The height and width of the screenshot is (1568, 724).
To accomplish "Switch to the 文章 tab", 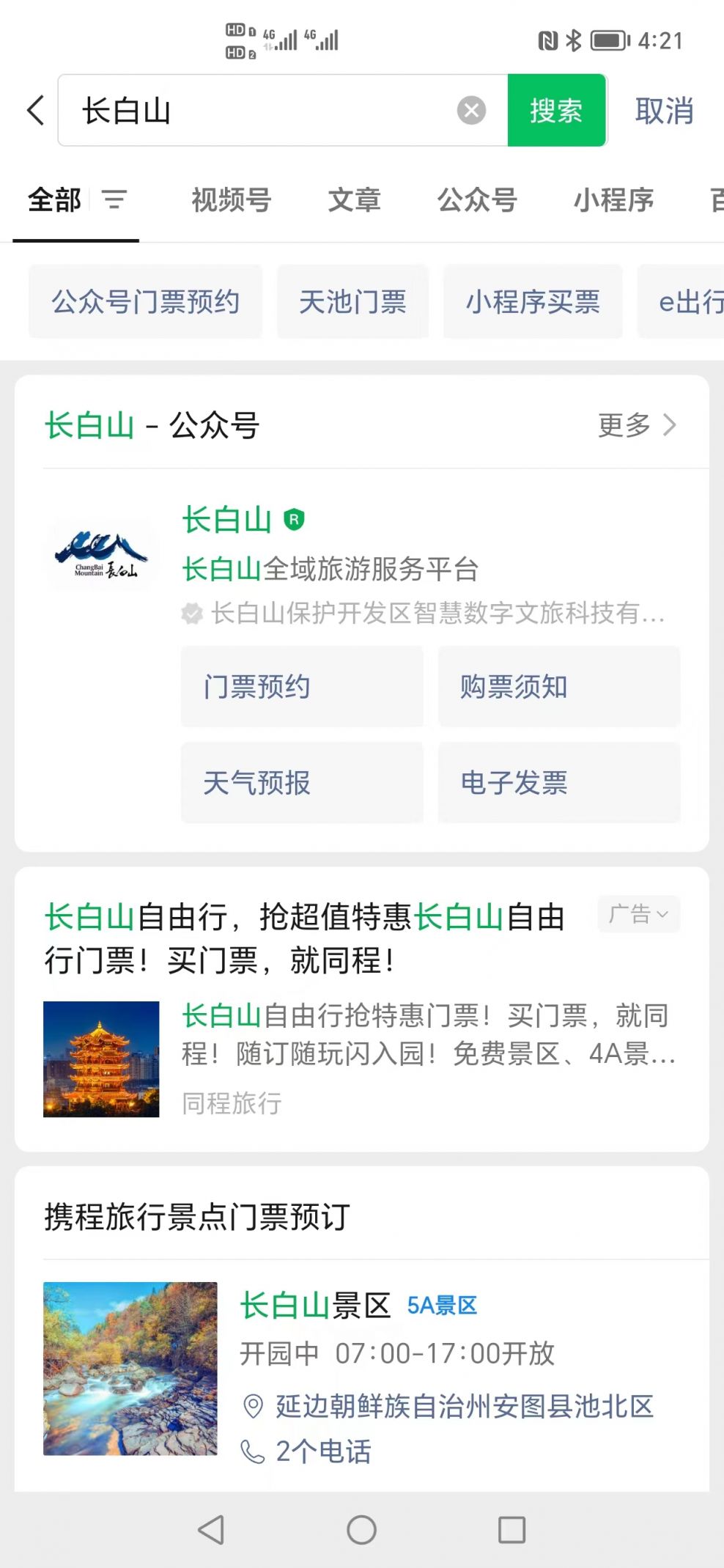I will tap(354, 199).
